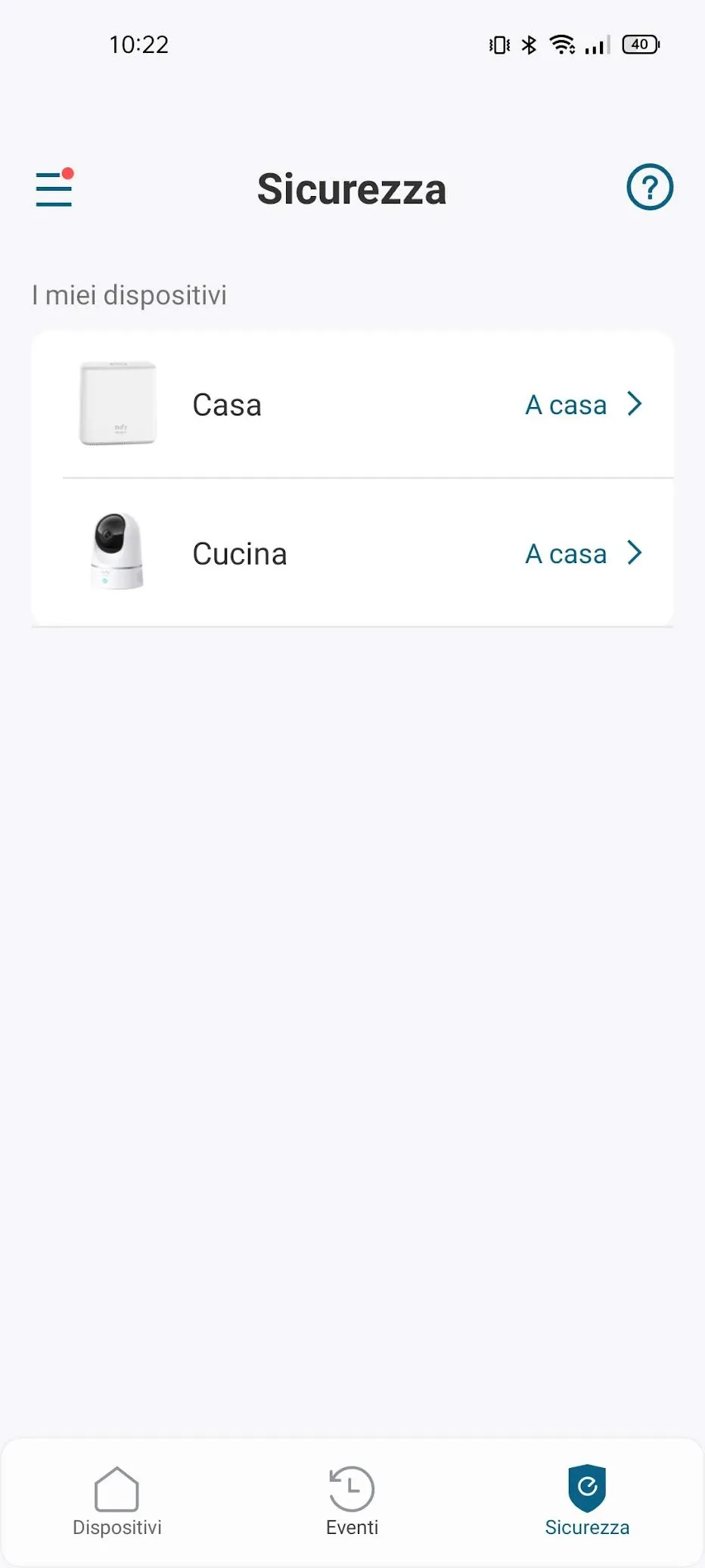Tap the Bluetooth icon in the status bar

click(529, 44)
